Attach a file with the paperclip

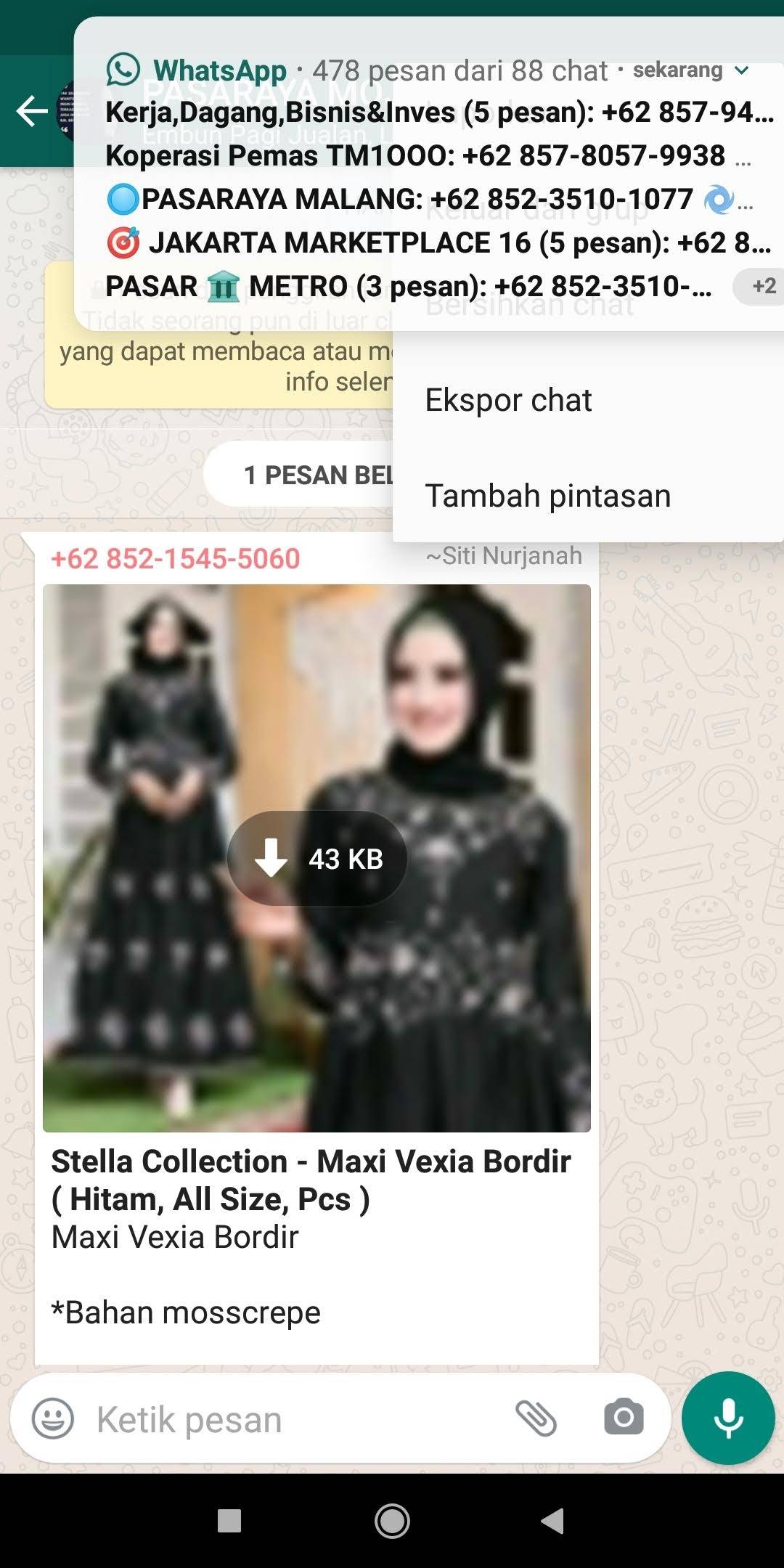point(536,1418)
